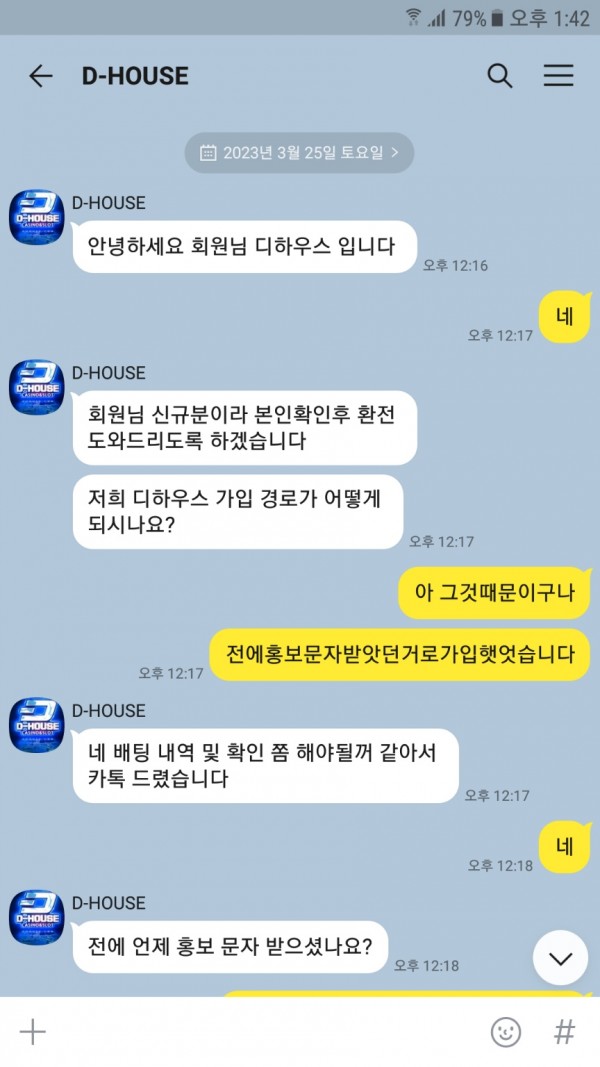Jump to latest message with down arrow
This screenshot has width=600, height=1067.
pos(560,958)
